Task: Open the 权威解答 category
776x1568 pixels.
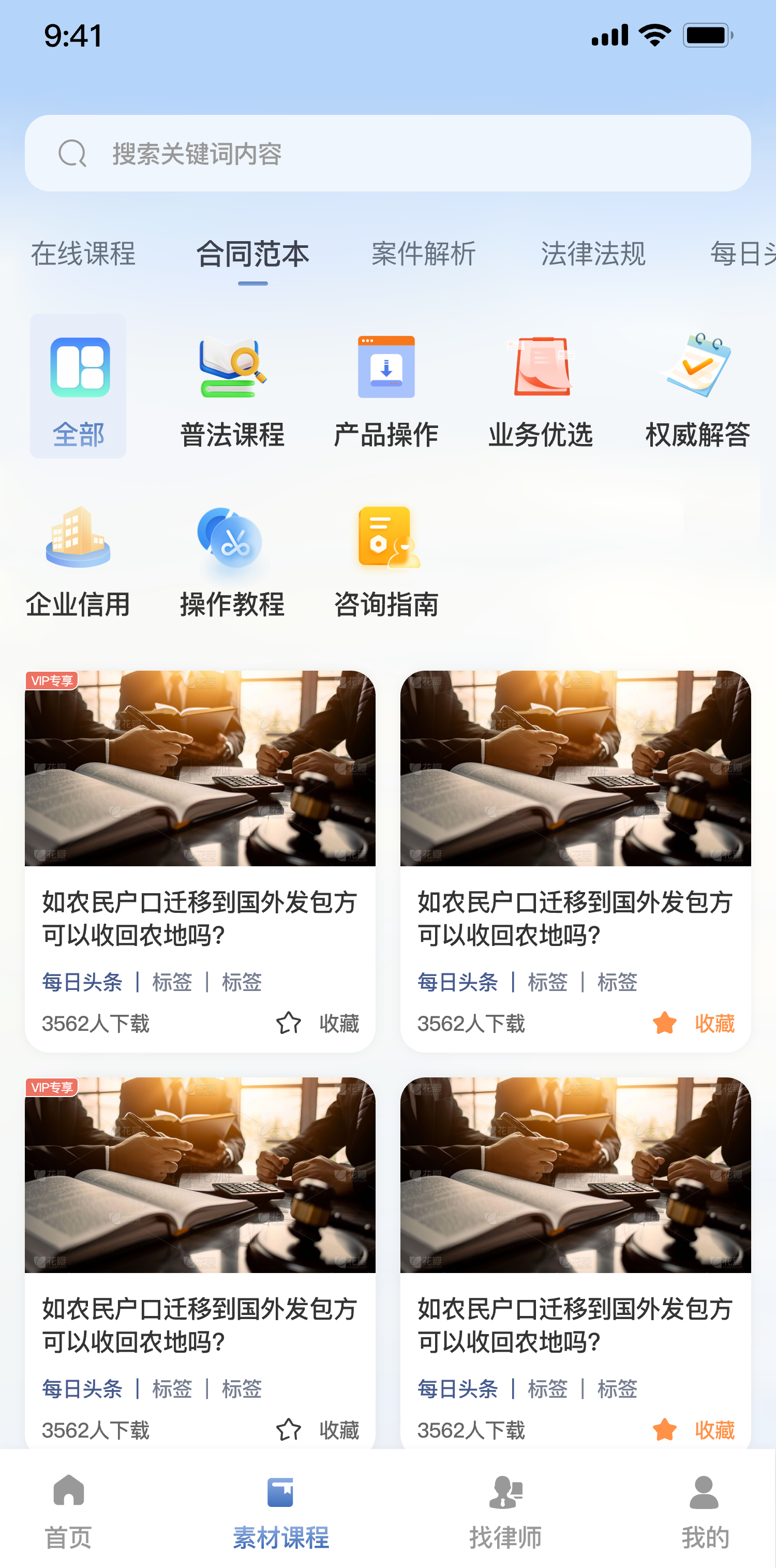Action: point(697,390)
